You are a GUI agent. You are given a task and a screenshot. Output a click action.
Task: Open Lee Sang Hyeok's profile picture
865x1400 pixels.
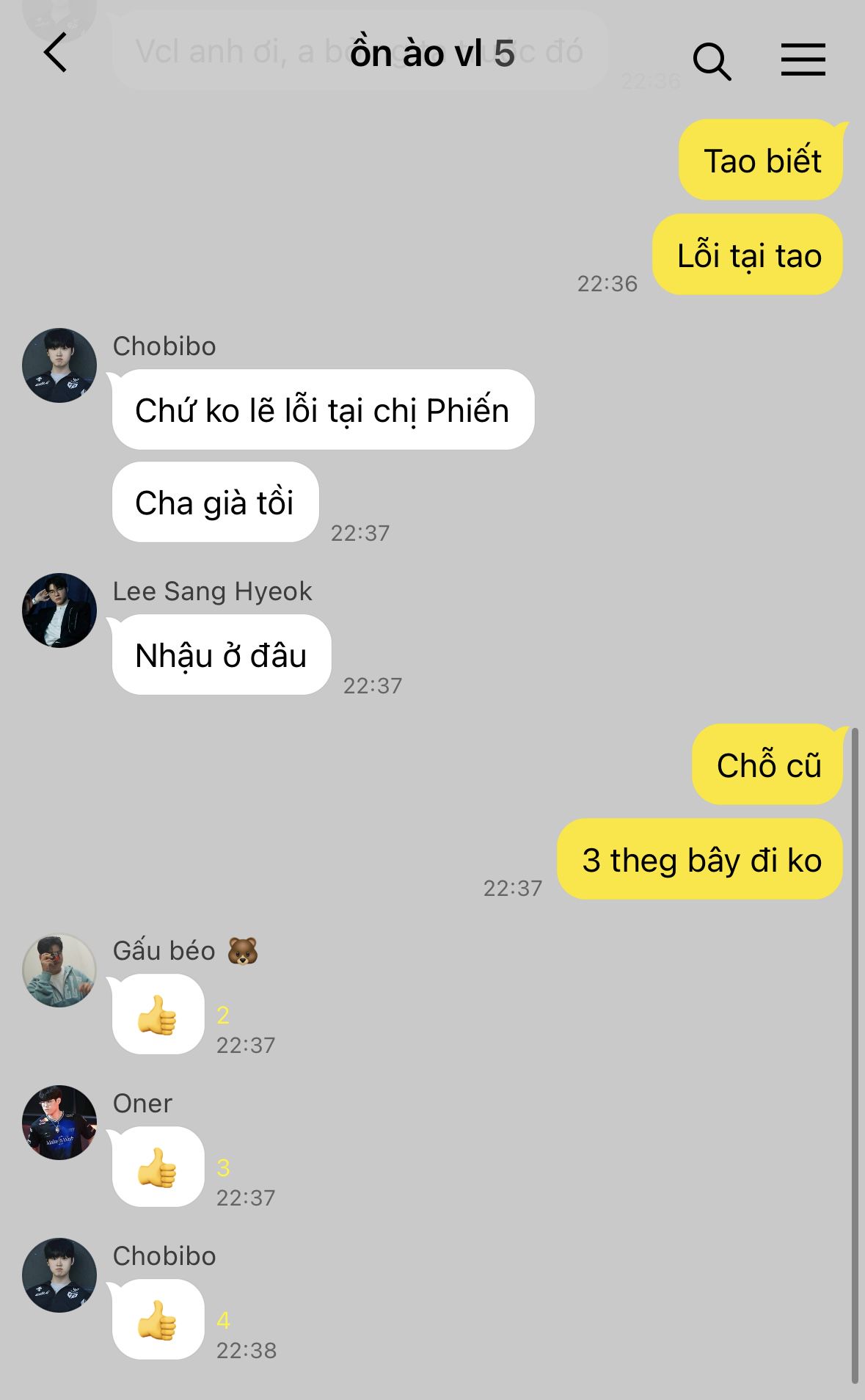(x=59, y=610)
